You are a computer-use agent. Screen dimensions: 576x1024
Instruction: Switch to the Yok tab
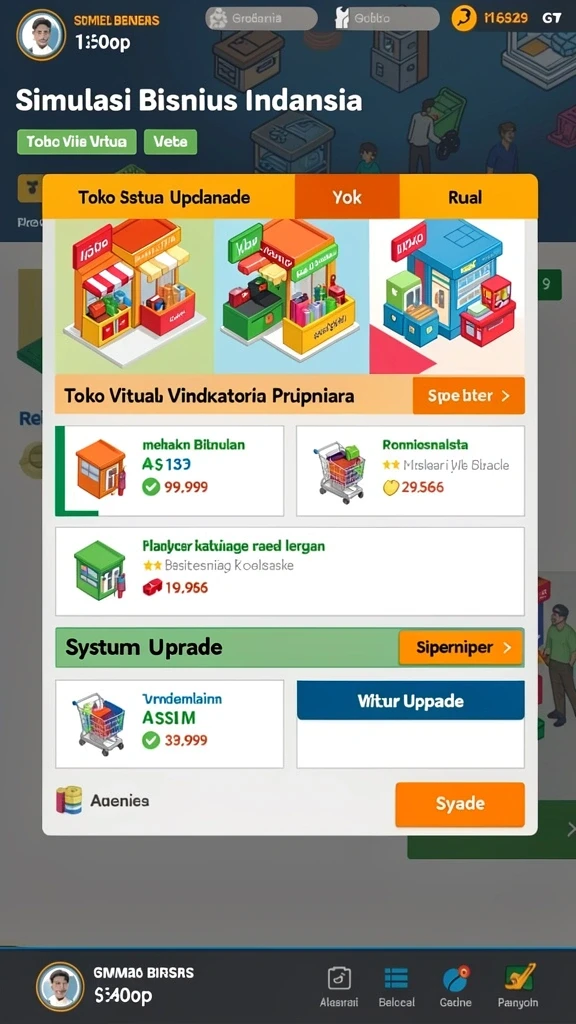click(347, 197)
